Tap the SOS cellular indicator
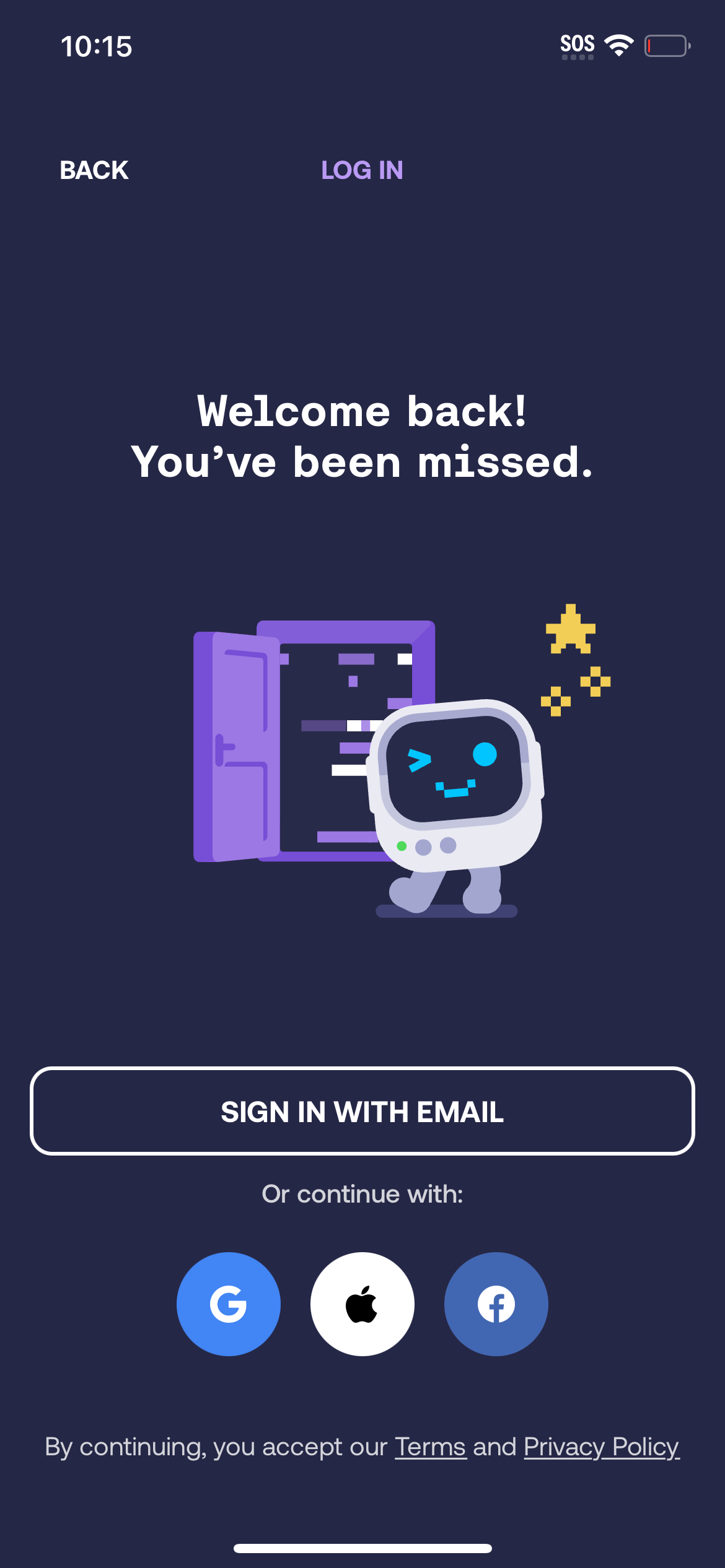The height and width of the screenshot is (1568, 725). click(x=576, y=42)
